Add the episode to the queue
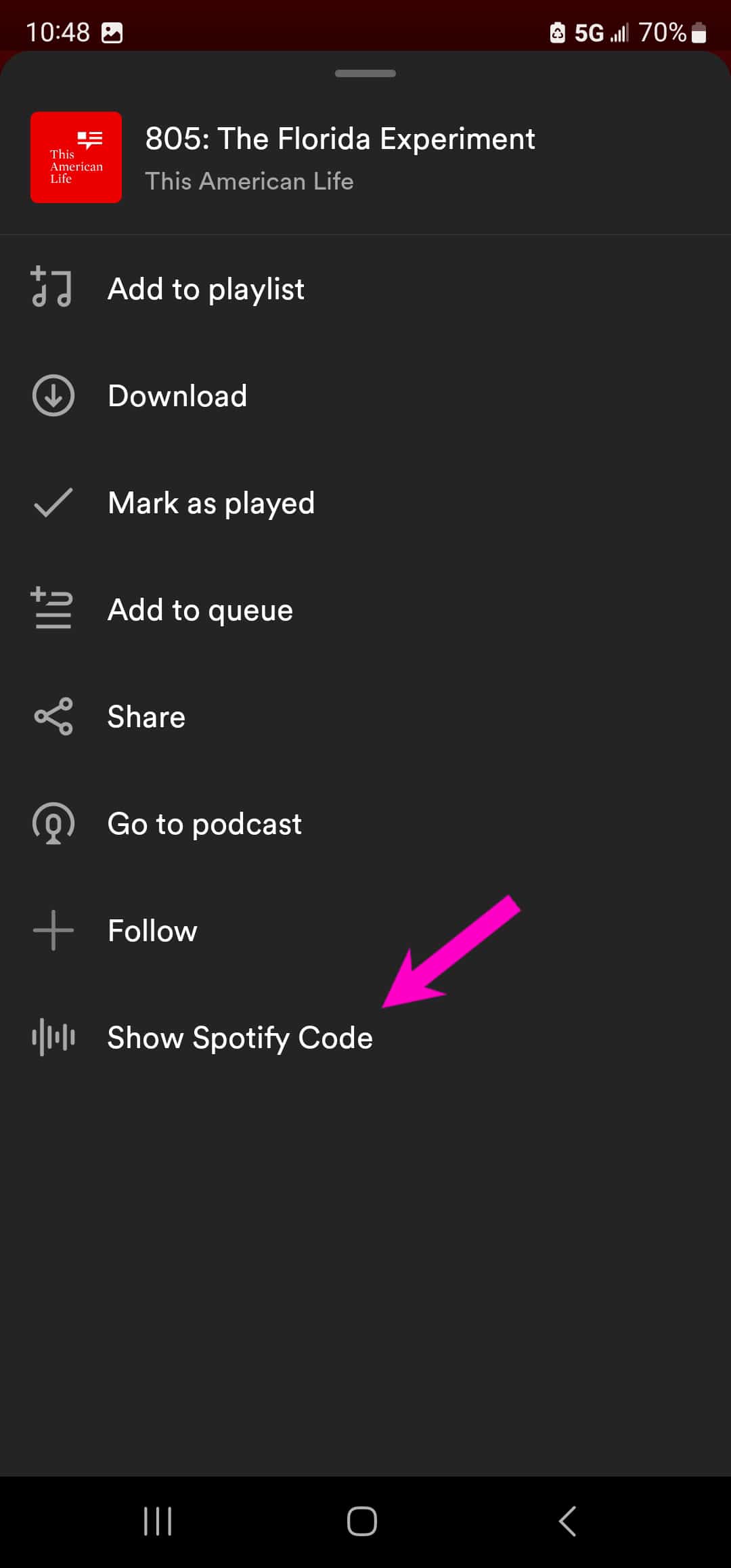Viewport: 731px width, 1568px height. pos(365,610)
